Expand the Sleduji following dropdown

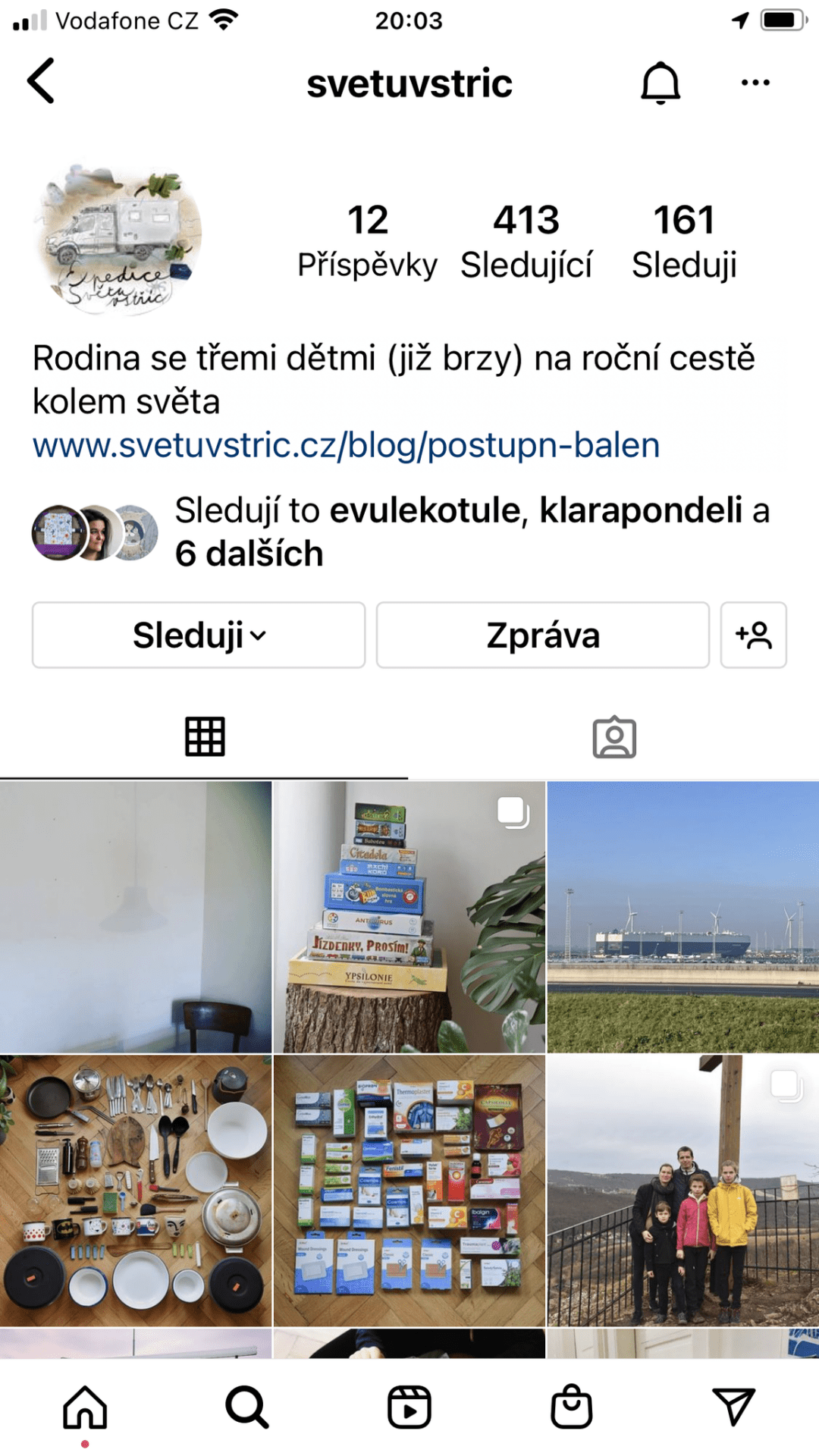tap(199, 635)
